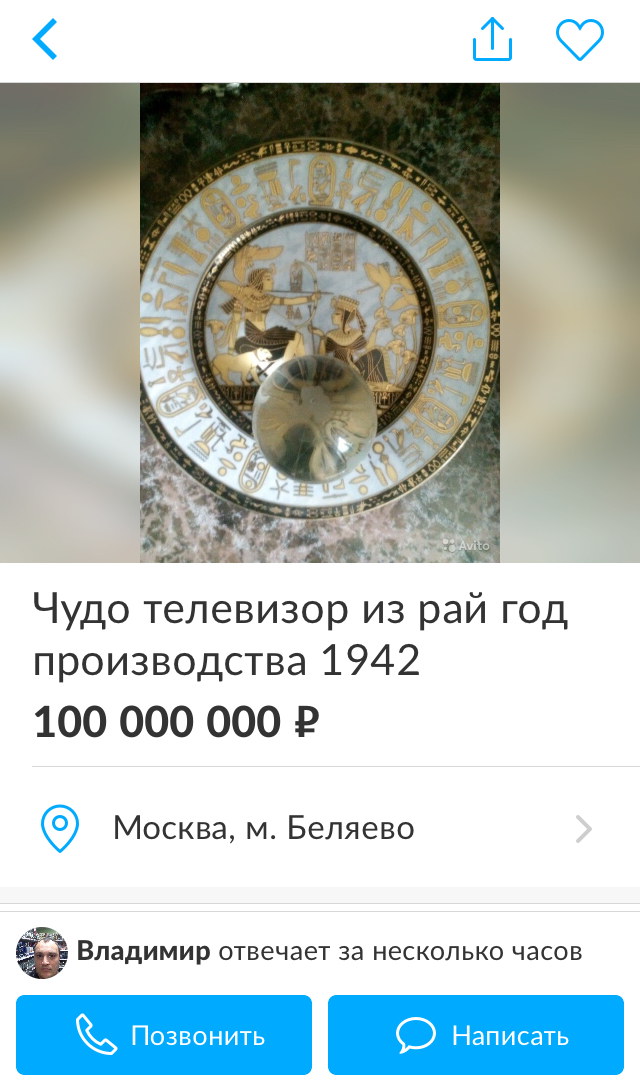The width and height of the screenshot is (640, 1091).
Task: Open location Москва, м. Беляево
Action: (320, 828)
